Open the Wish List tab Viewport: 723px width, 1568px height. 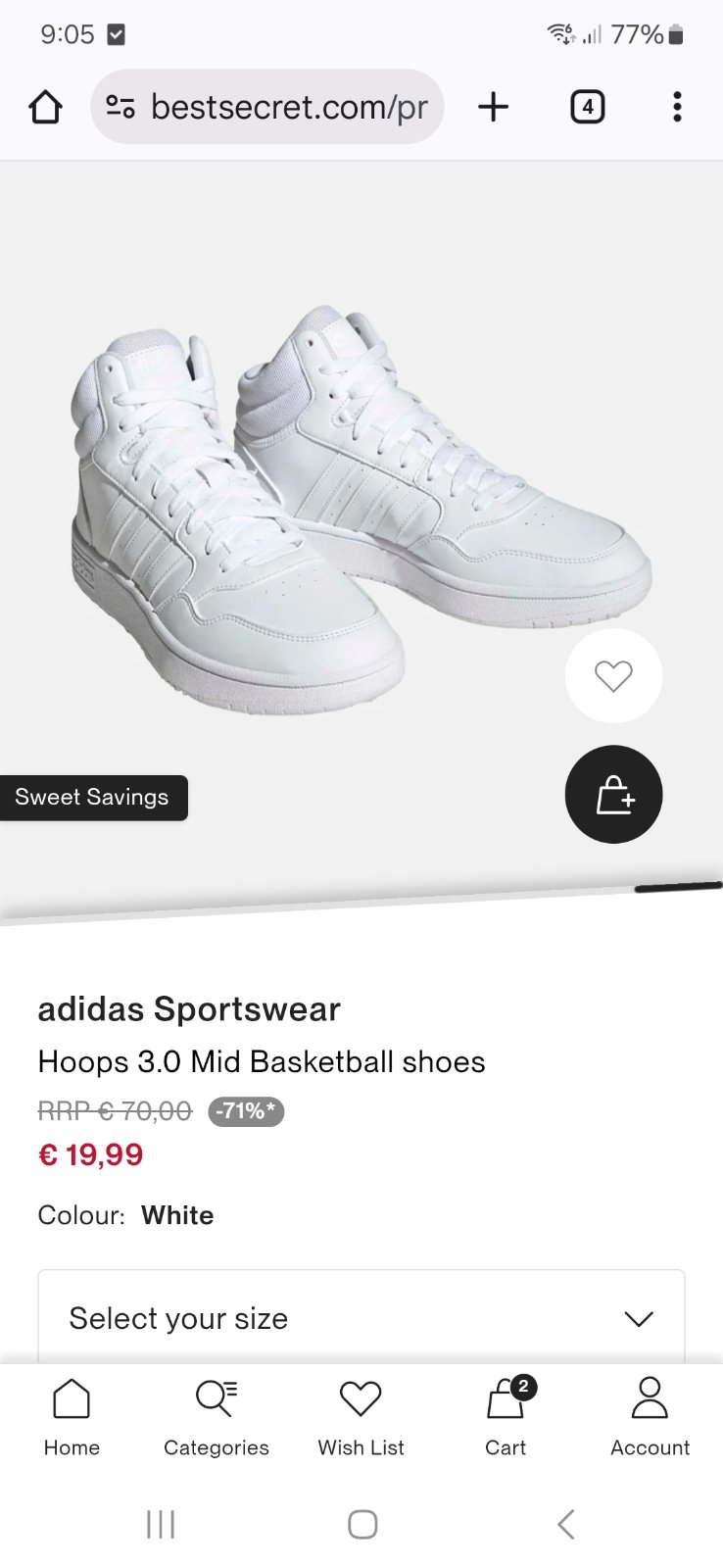point(361,1416)
